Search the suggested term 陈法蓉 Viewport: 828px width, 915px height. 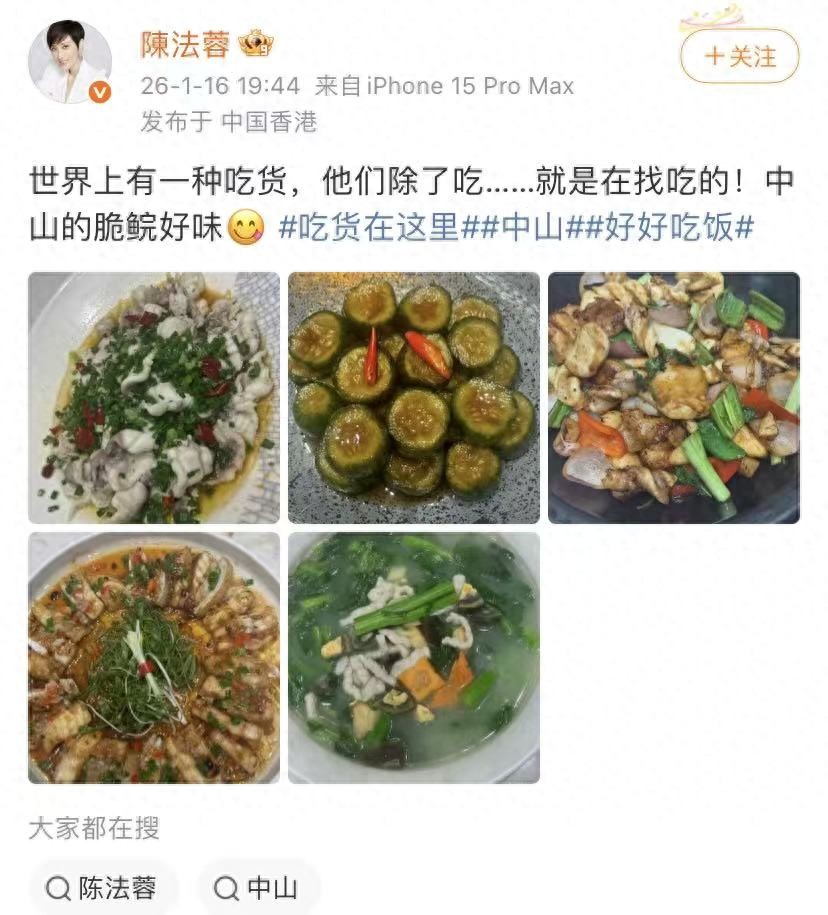pyautogui.click(x=102, y=888)
